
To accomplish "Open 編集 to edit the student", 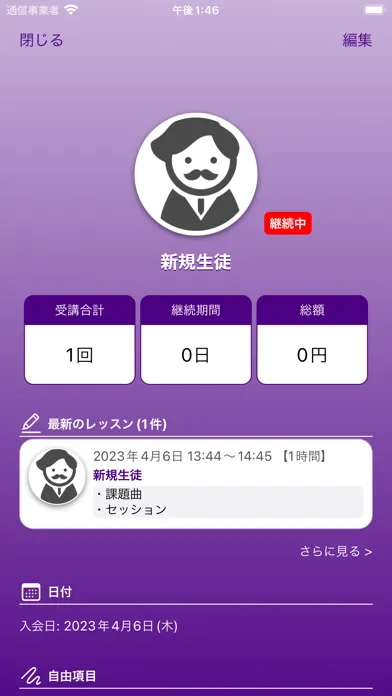I will 357,40.
